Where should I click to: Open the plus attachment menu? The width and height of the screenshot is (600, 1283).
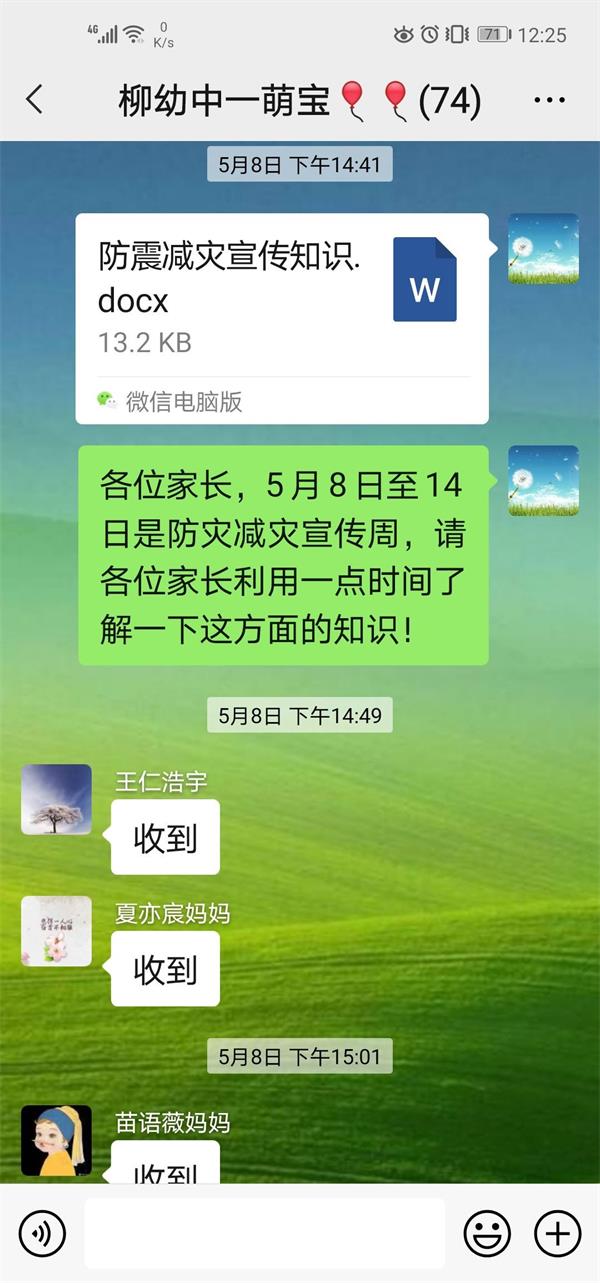pyautogui.click(x=557, y=1233)
